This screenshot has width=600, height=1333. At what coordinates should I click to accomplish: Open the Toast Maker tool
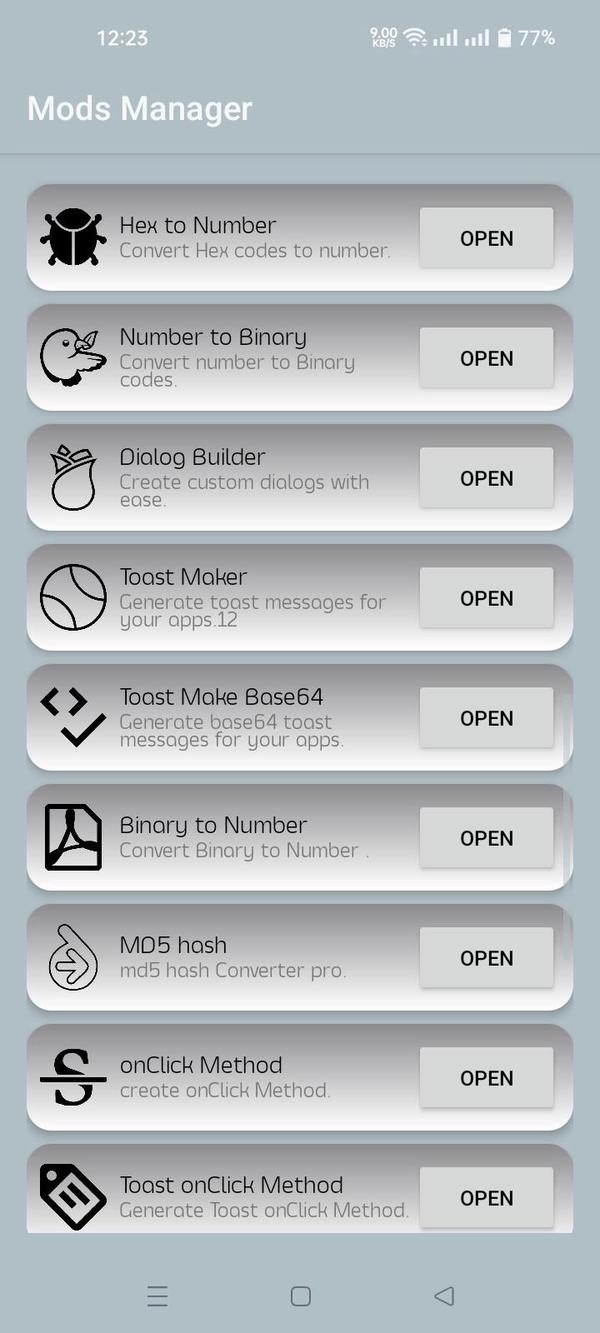(486, 598)
